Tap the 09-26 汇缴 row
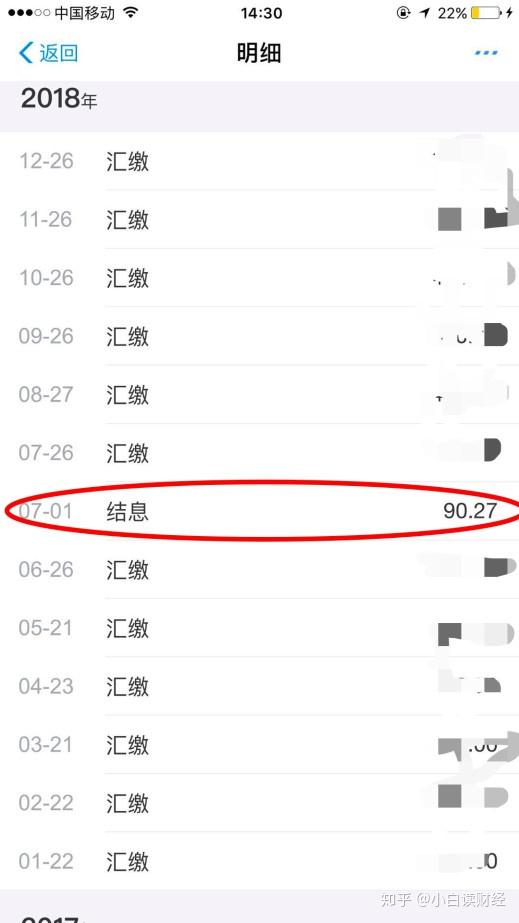Screen dimensions: 519x923 point(260,336)
